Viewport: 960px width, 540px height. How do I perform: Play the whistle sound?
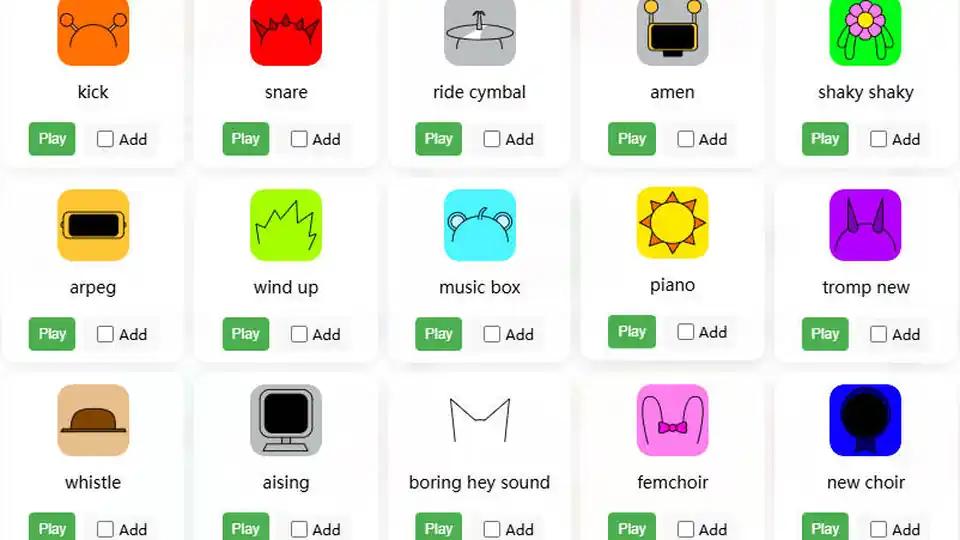coord(52,527)
